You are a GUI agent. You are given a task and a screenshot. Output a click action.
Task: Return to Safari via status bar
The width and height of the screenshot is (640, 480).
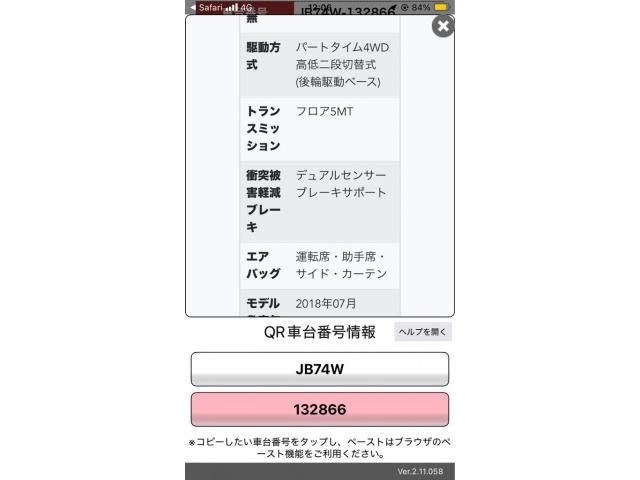point(204,7)
